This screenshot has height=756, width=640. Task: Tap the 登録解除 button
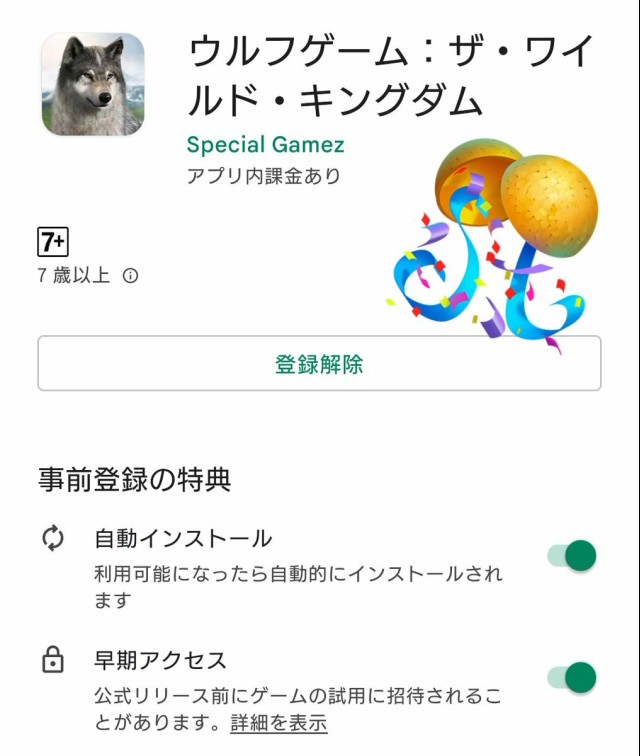coord(319,364)
